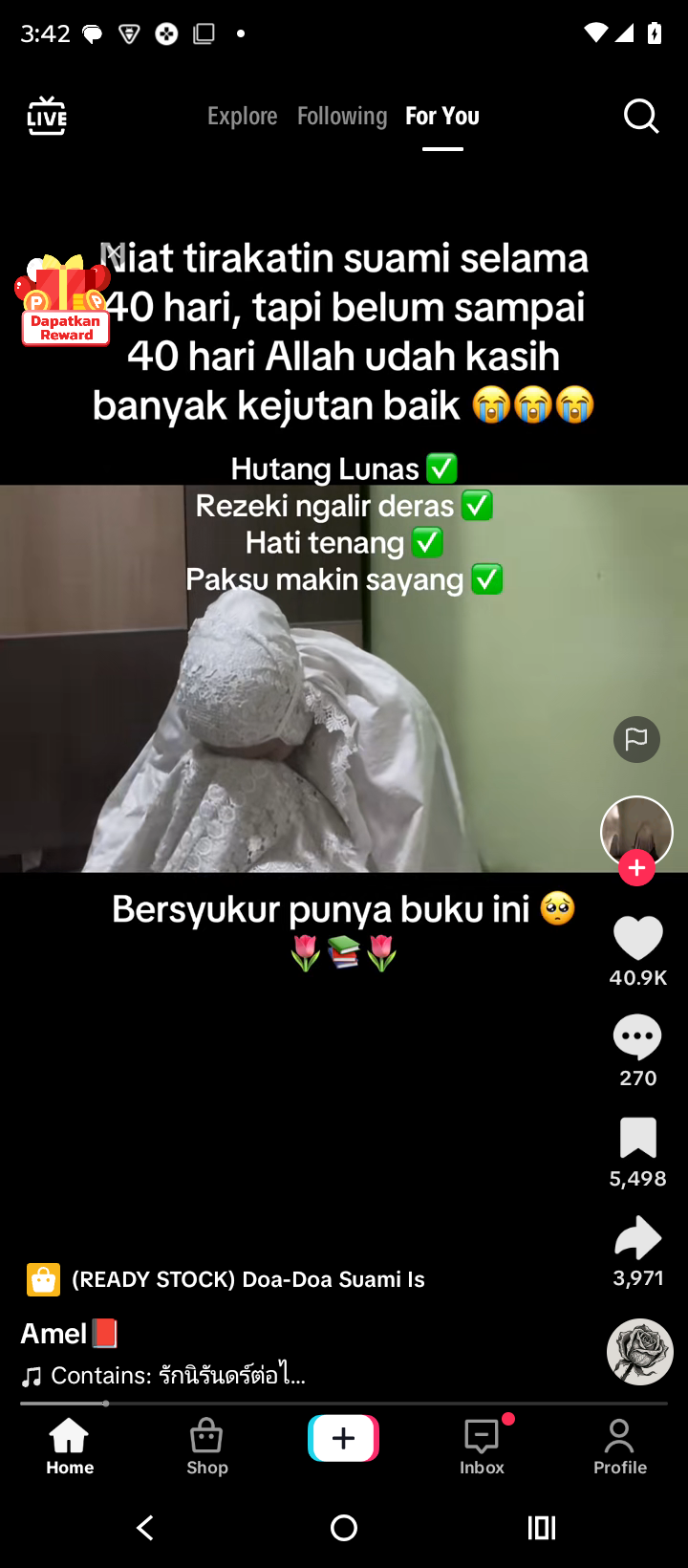Go to the Shop tab

click(206, 1446)
